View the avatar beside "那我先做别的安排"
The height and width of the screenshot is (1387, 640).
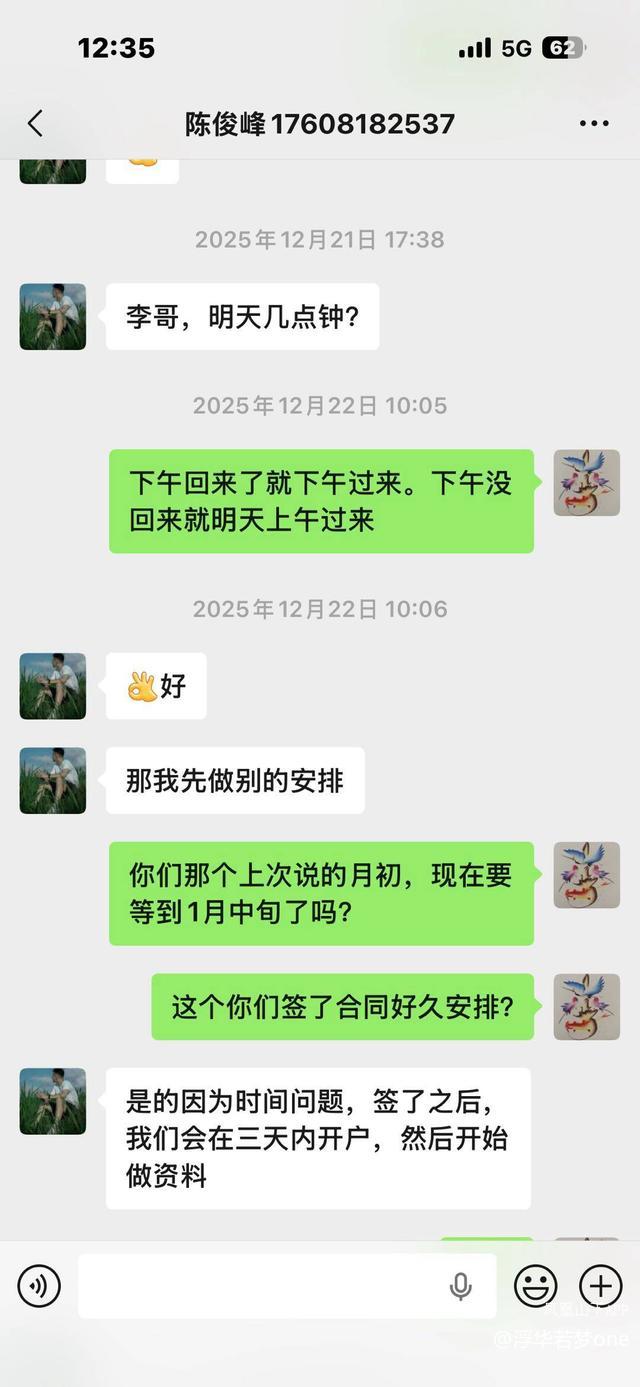(x=53, y=780)
